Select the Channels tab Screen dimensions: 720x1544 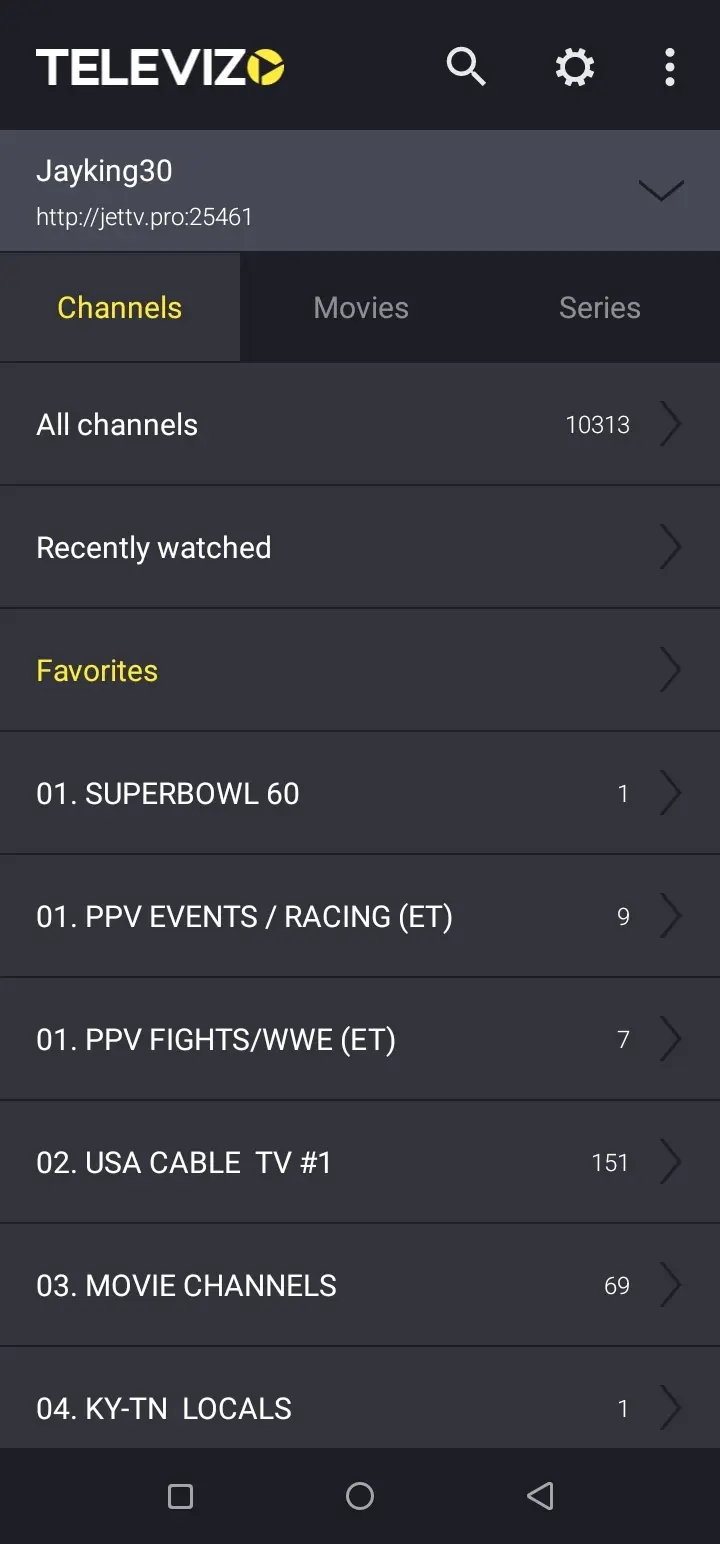(120, 307)
